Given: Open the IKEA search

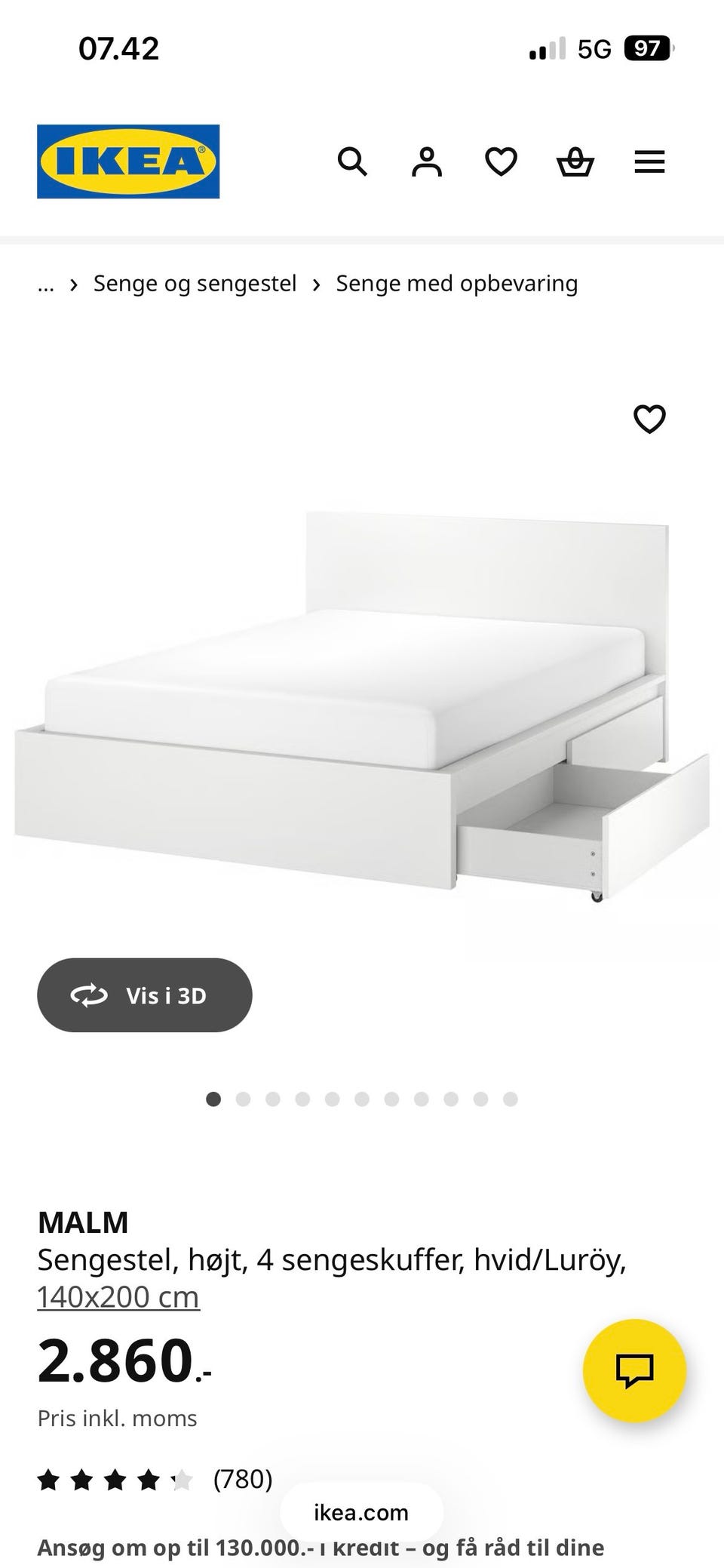Looking at the screenshot, I should click(352, 161).
